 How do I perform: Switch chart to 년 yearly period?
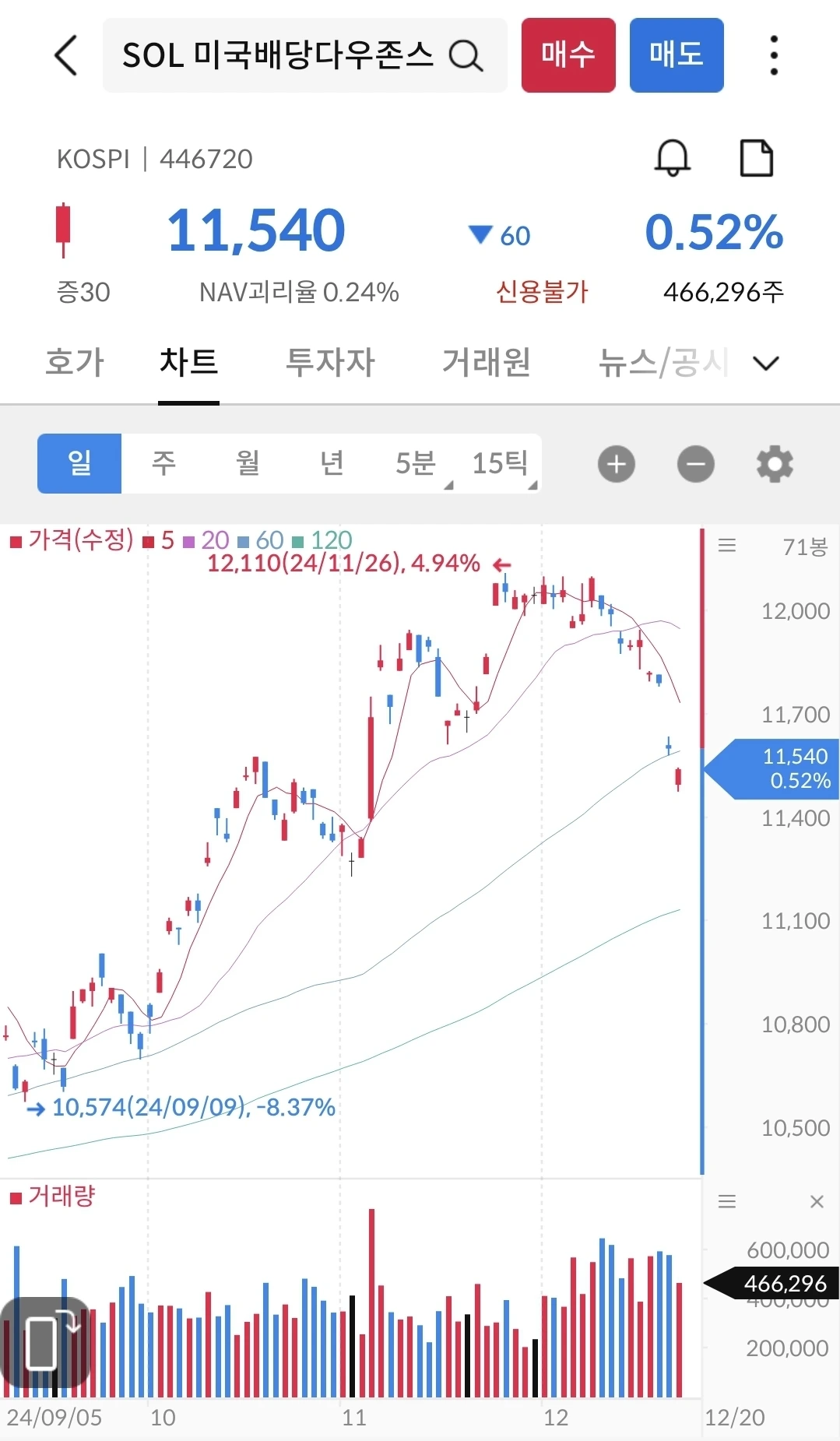332,463
